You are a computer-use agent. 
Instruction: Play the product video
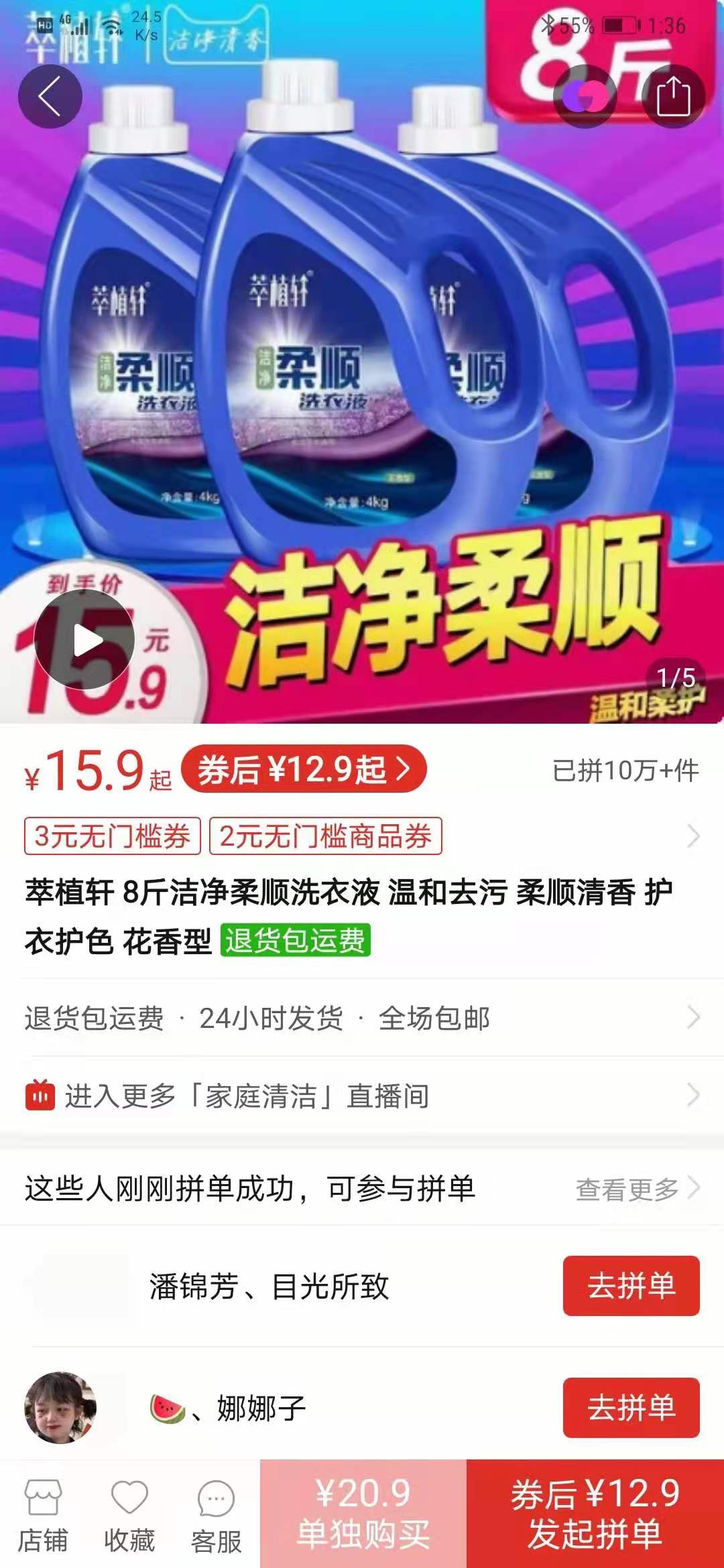click(x=84, y=641)
